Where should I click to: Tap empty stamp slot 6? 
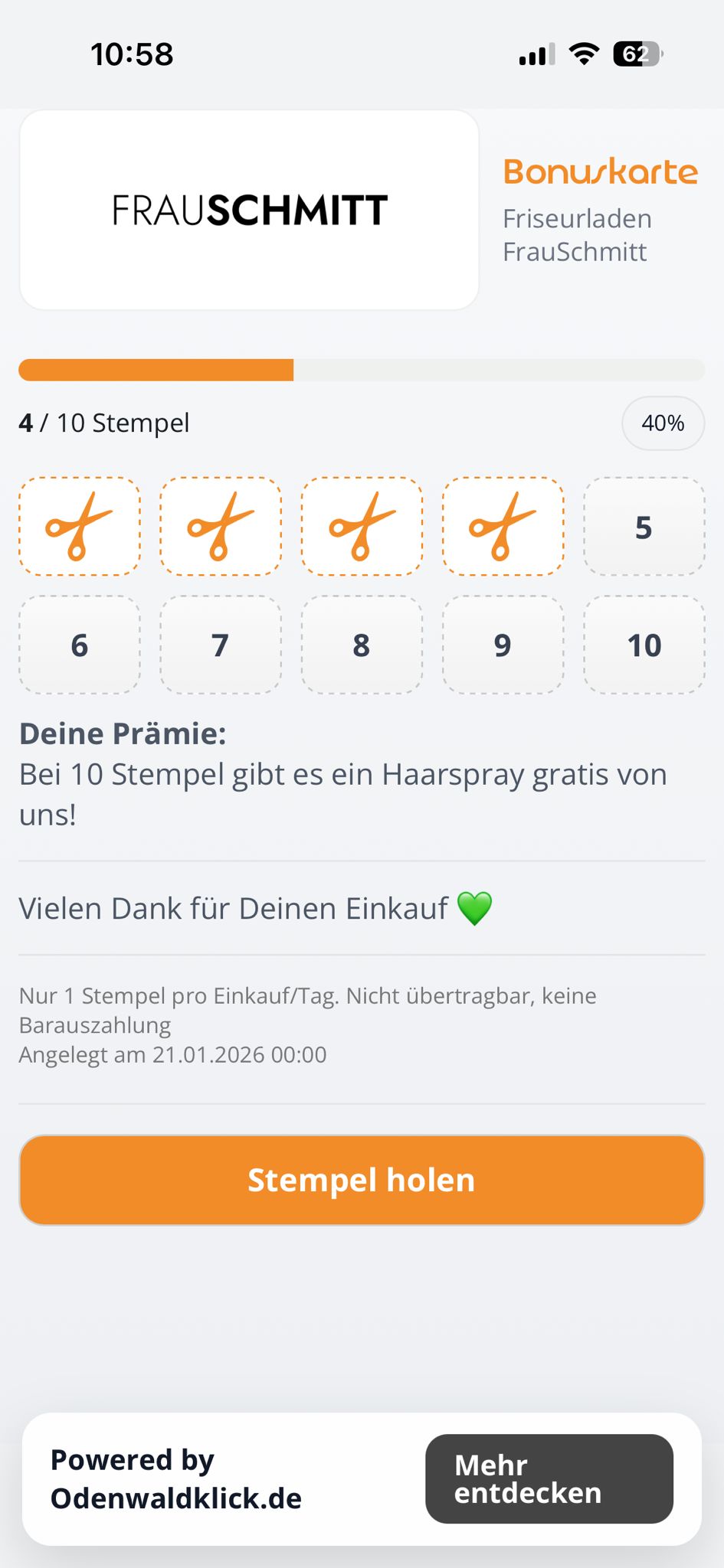pyautogui.click(x=79, y=644)
